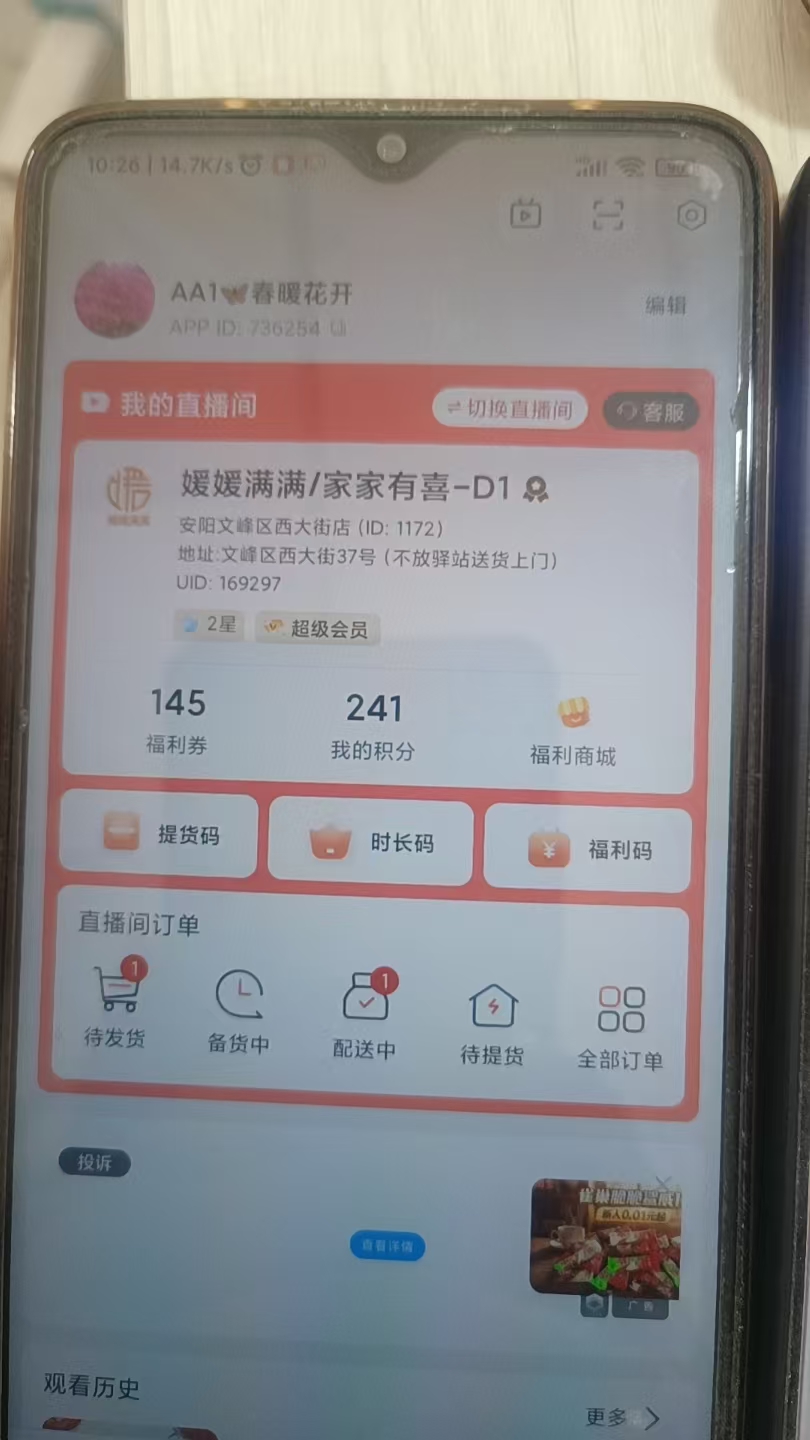Image resolution: width=810 pixels, height=1440 pixels.
Task: View 待提货 orders
Action: [x=492, y=1024]
